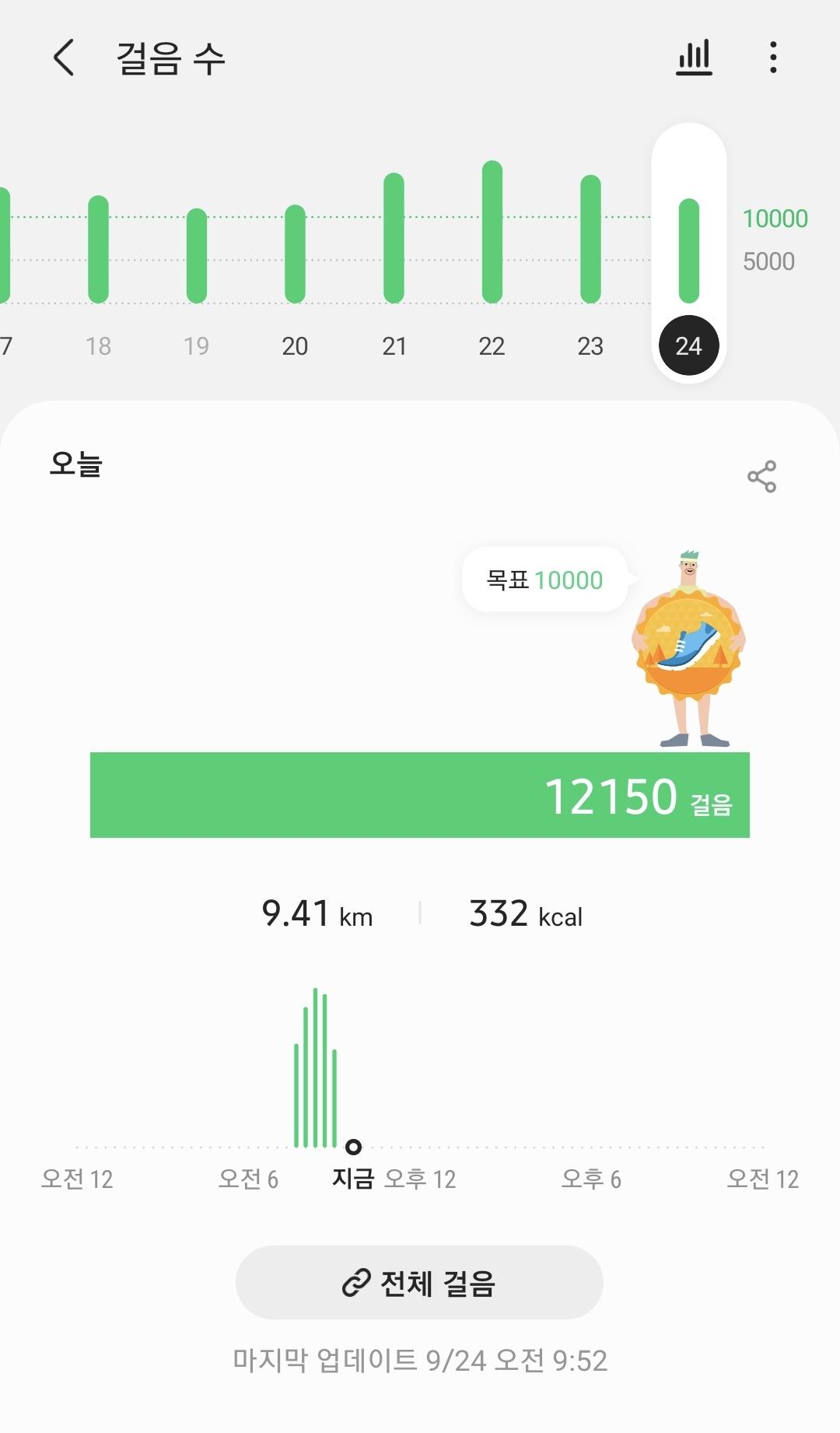The height and width of the screenshot is (1433, 840).
Task: Go back from the 걸음 수 screen
Action: click(64, 58)
